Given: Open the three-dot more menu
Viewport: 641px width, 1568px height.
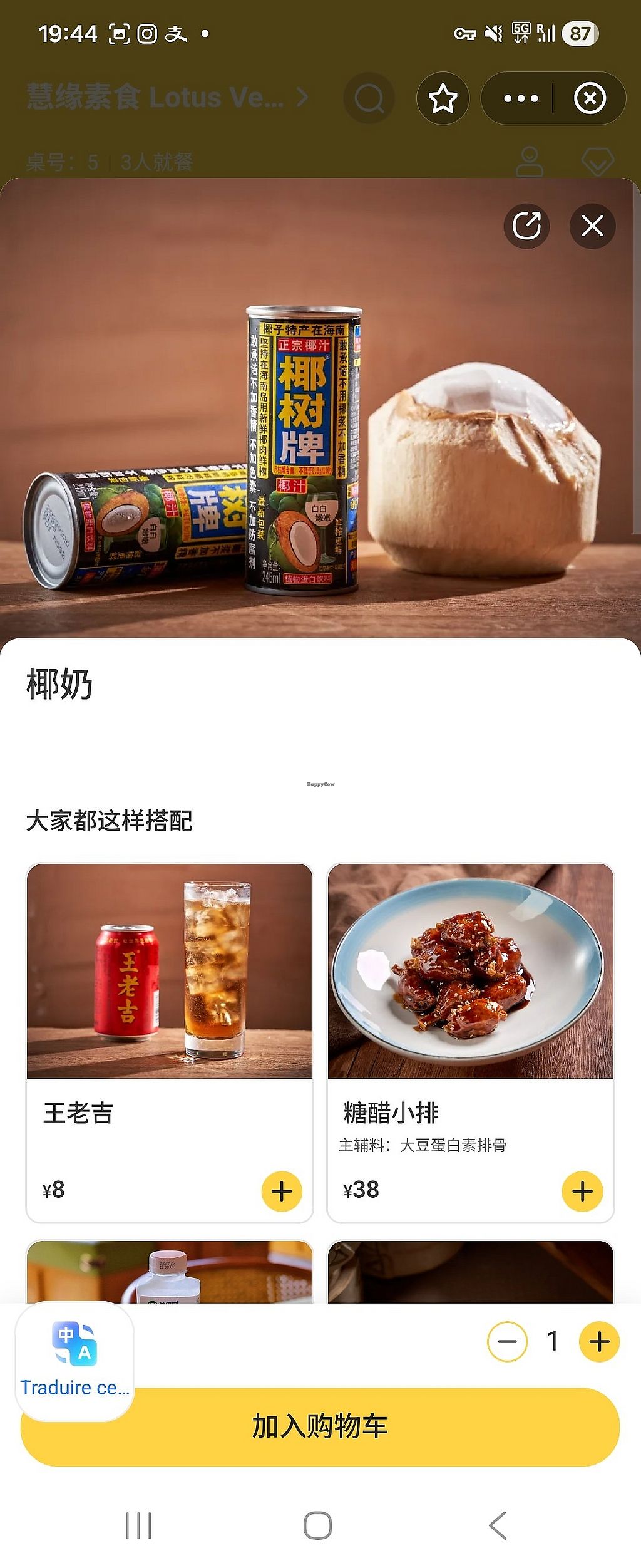Looking at the screenshot, I should point(521,98).
